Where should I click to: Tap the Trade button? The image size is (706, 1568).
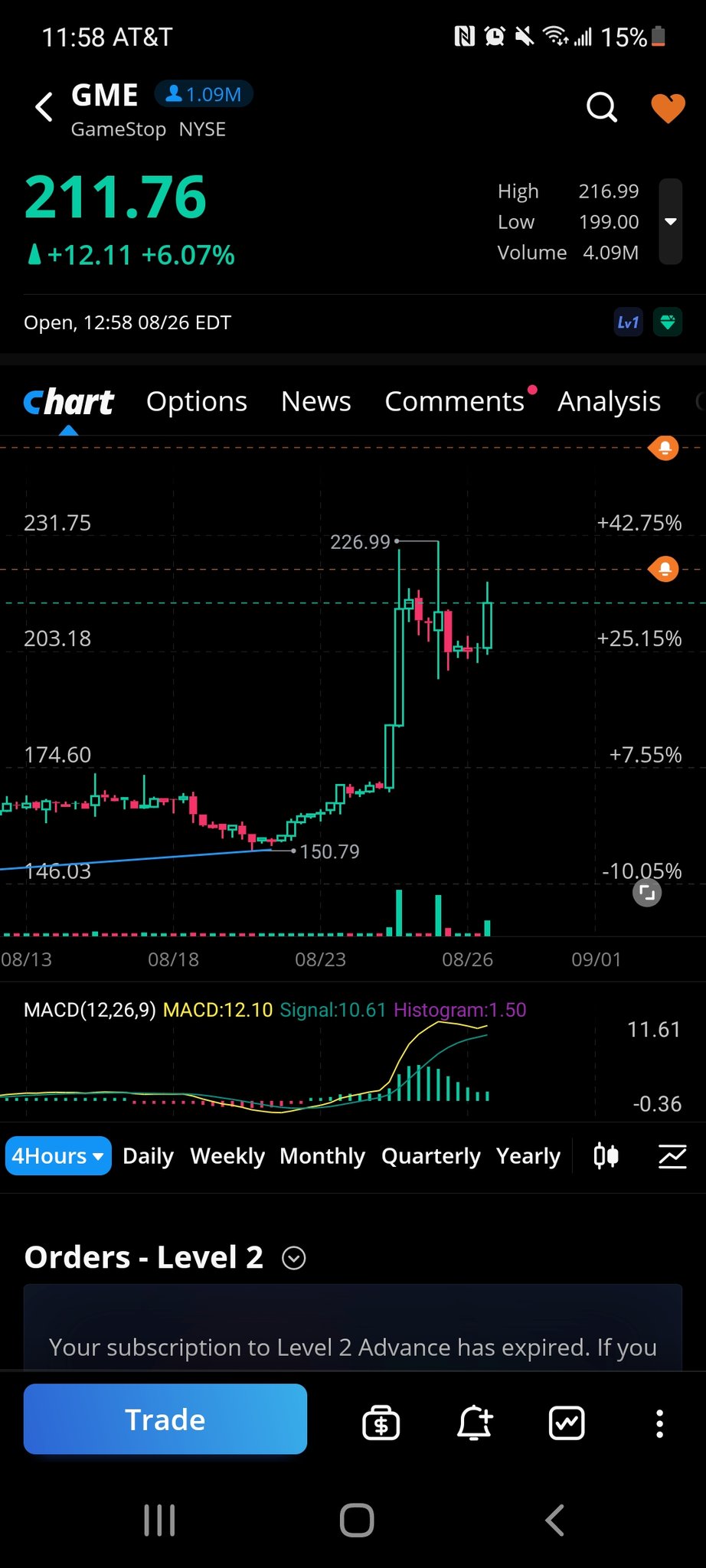point(165,1419)
